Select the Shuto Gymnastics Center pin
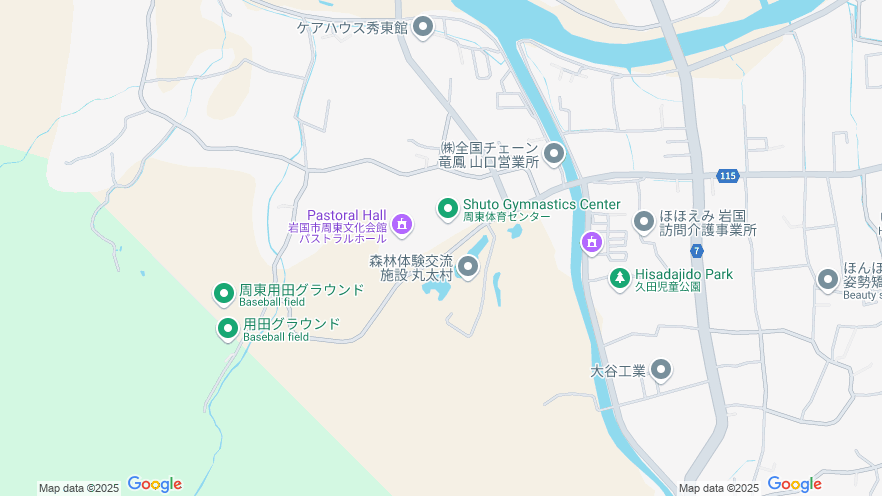 tap(448, 207)
